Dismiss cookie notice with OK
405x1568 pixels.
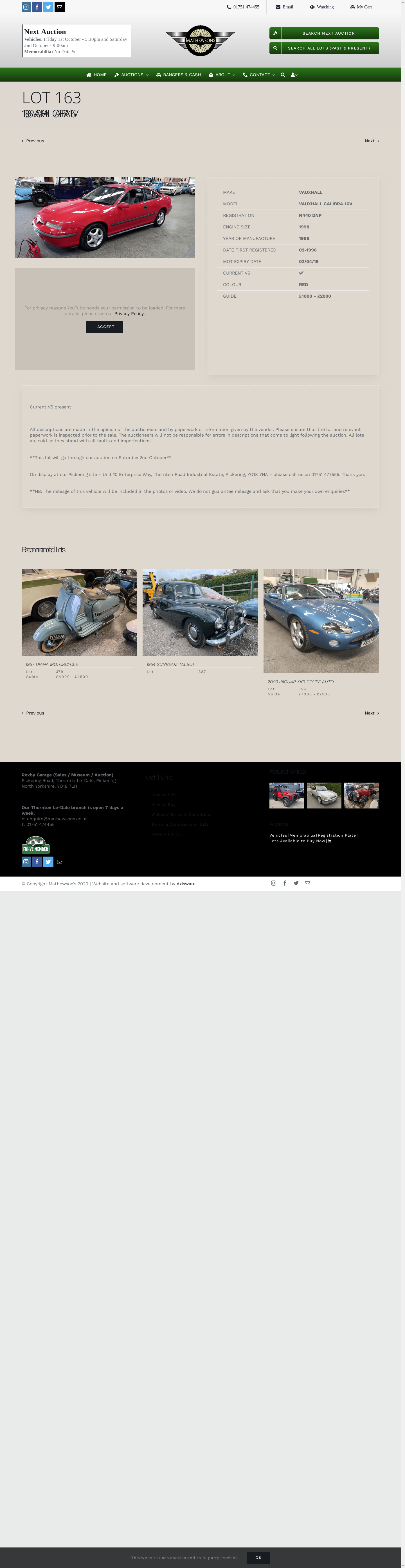[258, 1553]
